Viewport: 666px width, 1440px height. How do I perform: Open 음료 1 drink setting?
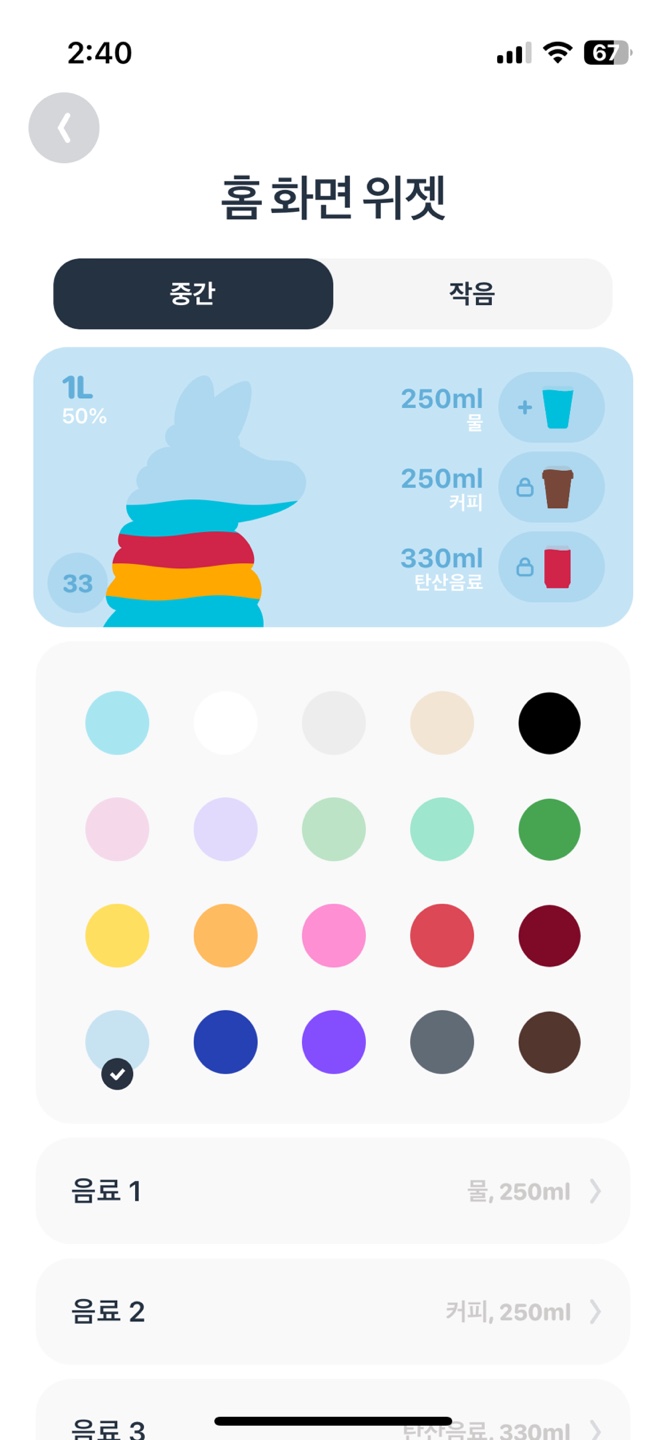pyautogui.click(x=333, y=1191)
